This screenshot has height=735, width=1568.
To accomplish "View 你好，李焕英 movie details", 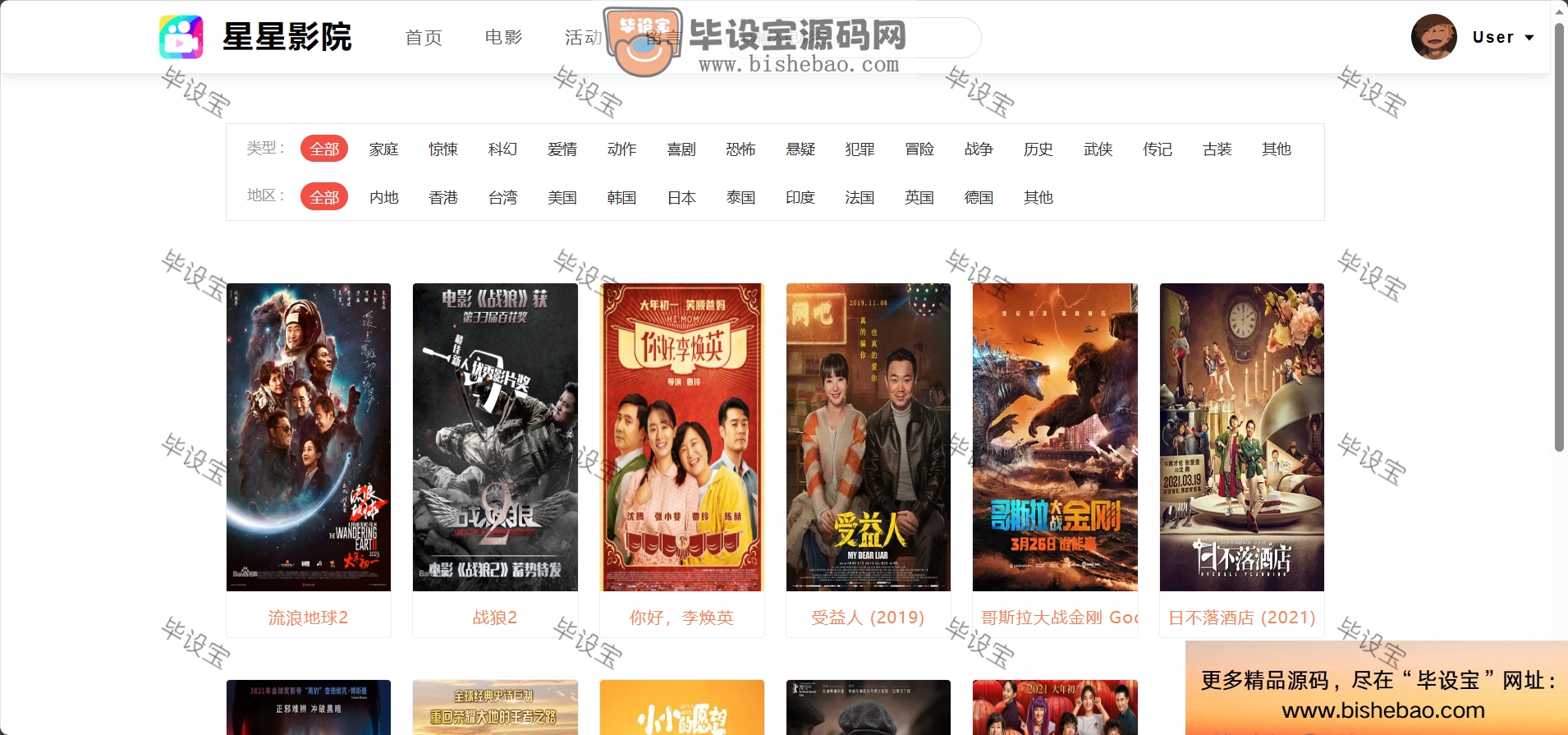I will click(681, 438).
